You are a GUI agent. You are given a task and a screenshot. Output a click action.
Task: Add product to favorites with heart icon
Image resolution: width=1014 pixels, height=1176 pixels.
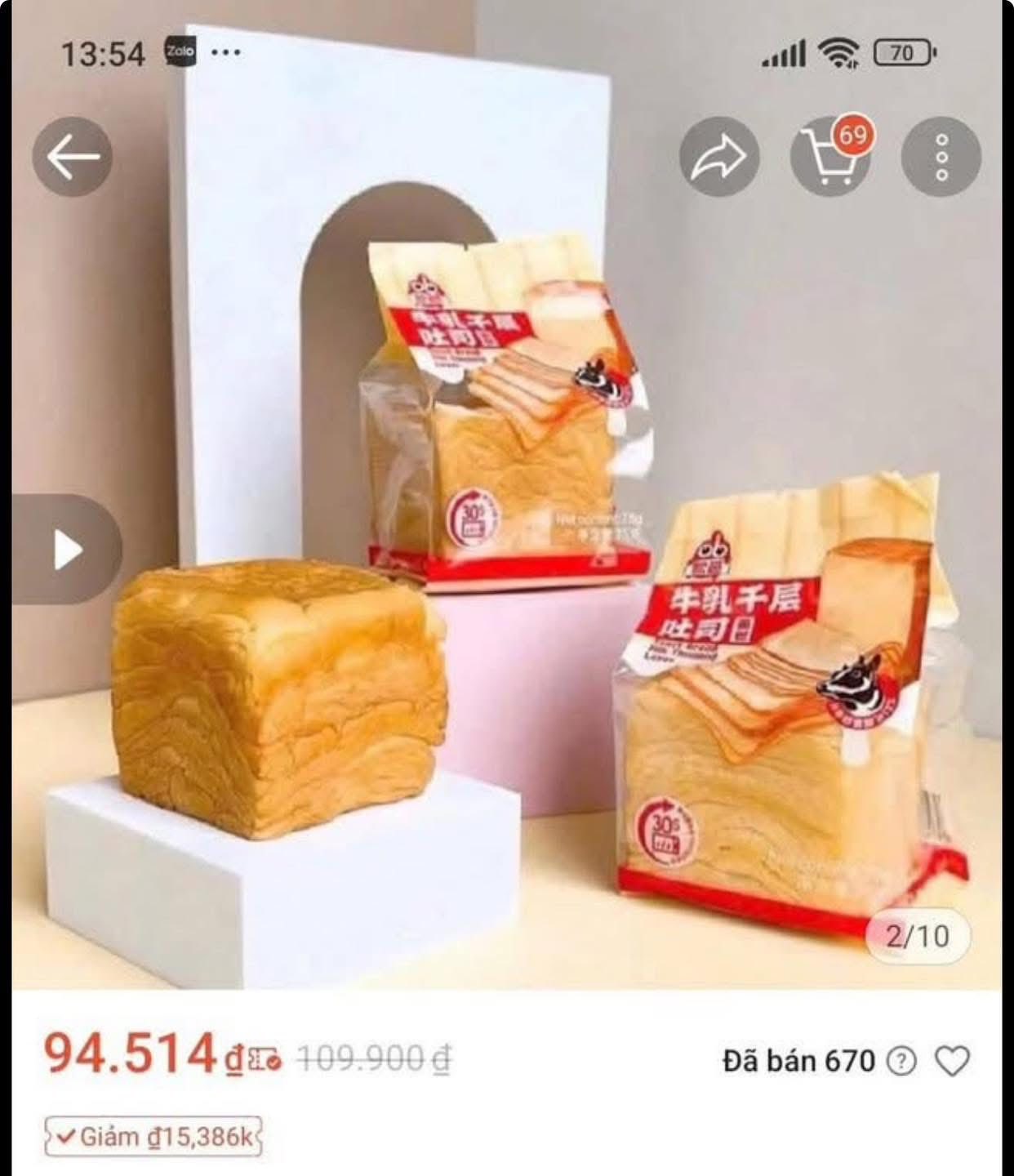click(x=952, y=1061)
